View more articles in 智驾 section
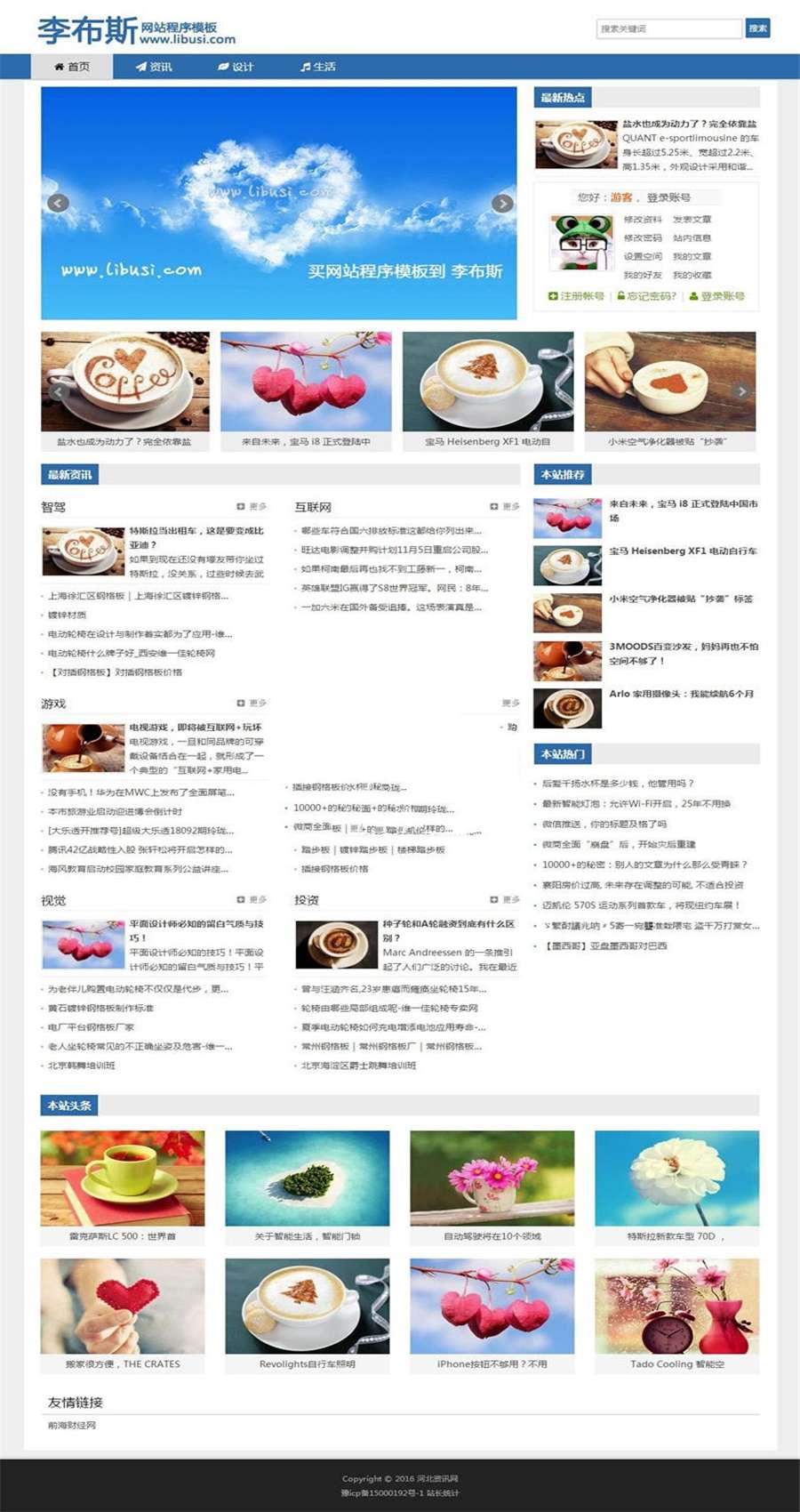This screenshot has width=800, height=1512. [x=252, y=506]
